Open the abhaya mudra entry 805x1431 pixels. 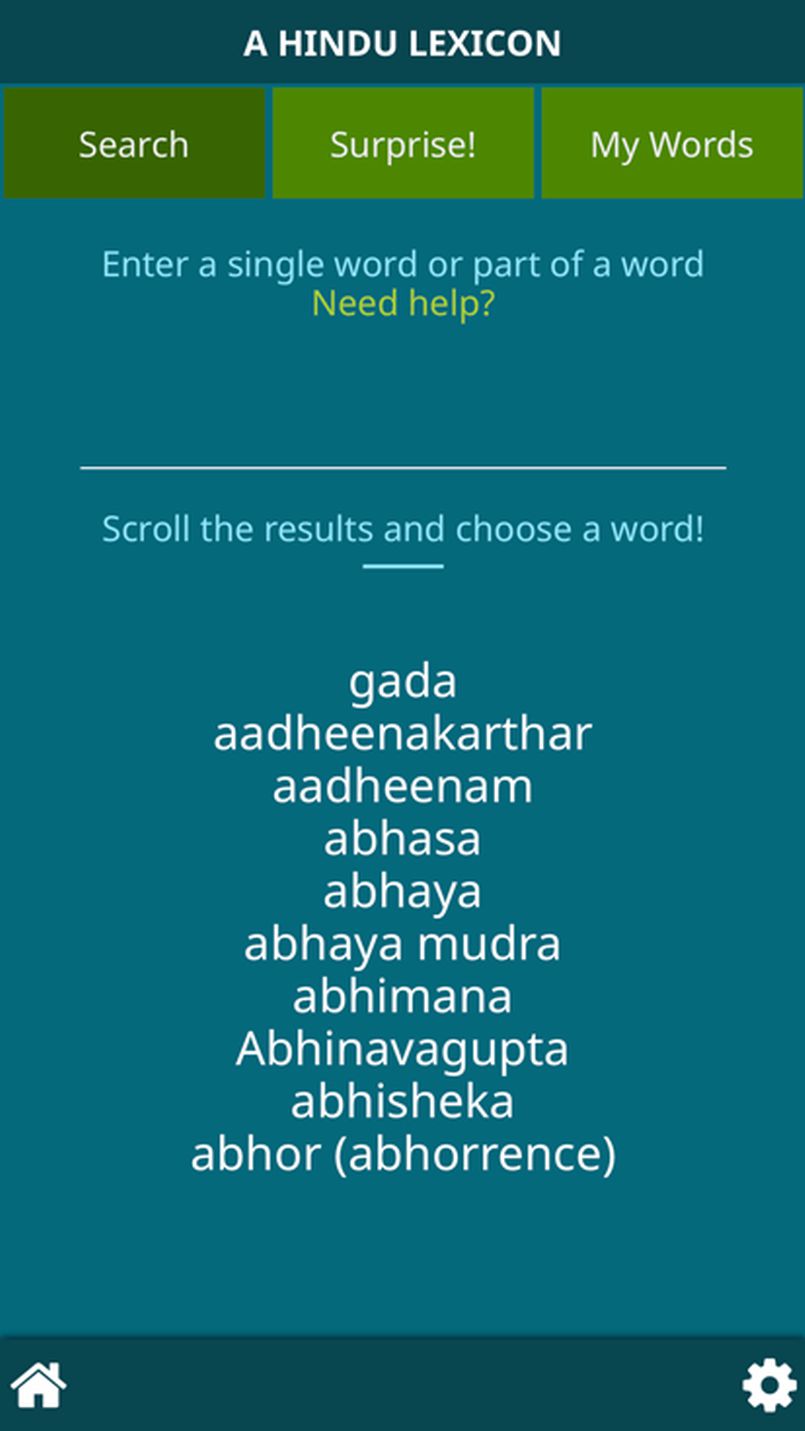coord(403,944)
